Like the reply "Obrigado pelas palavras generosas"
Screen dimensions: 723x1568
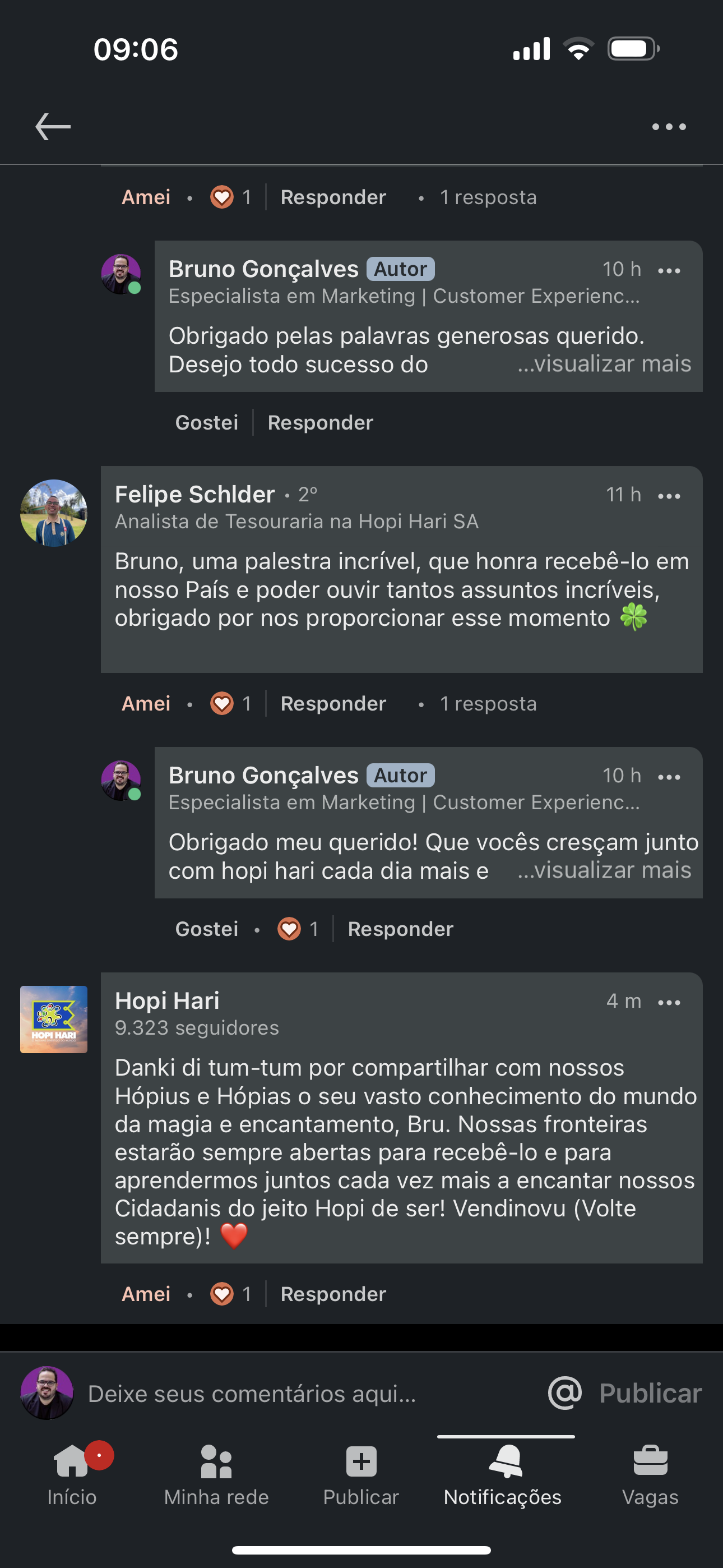coord(206,422)
